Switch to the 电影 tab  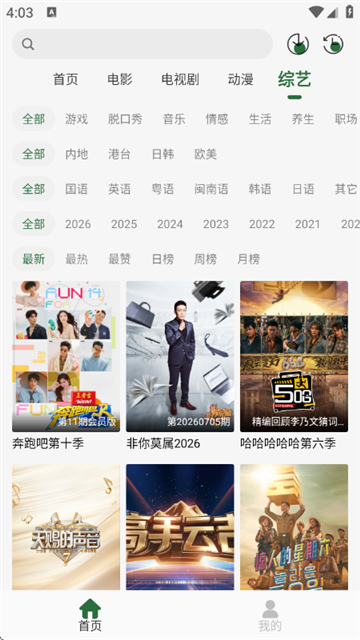[120, 79]
